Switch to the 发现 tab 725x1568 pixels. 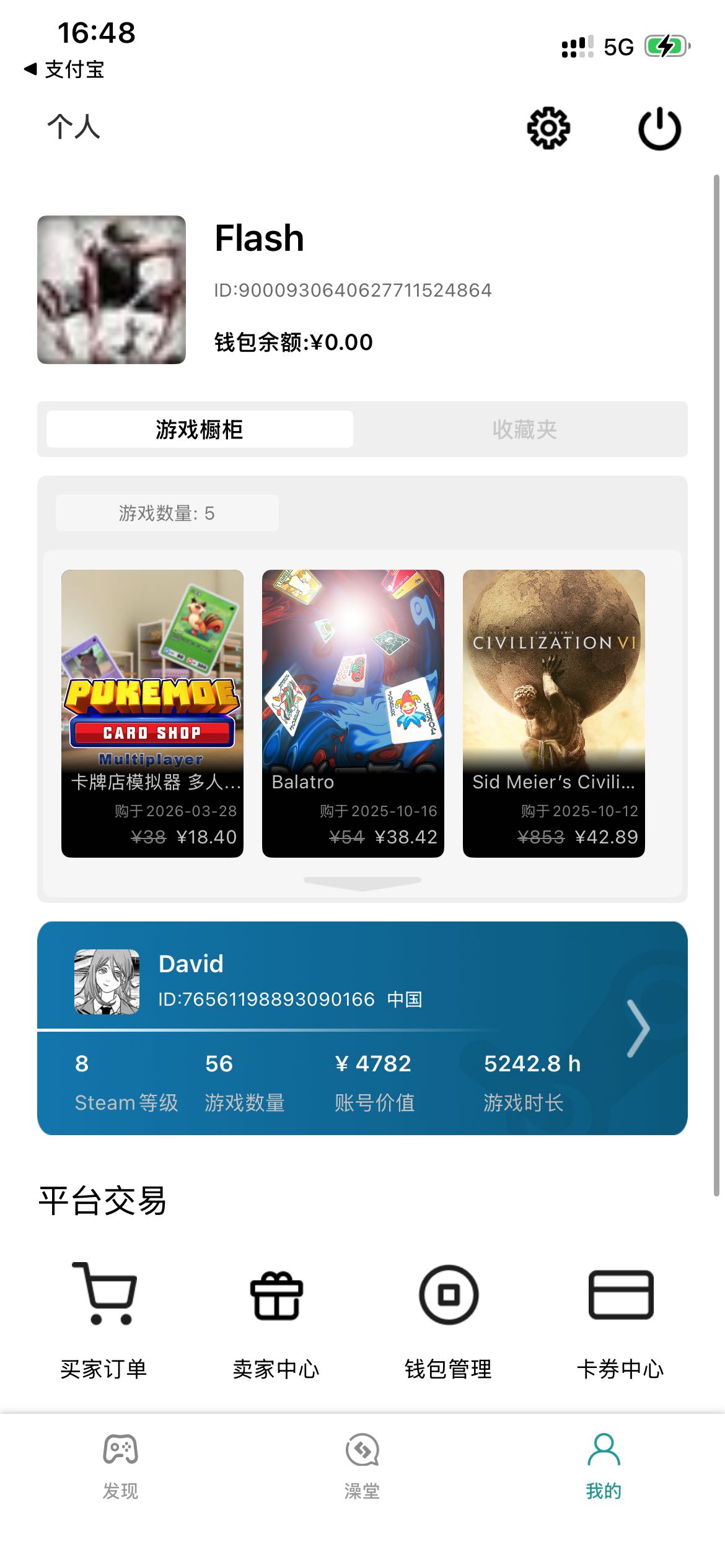tap(121, 1466)
